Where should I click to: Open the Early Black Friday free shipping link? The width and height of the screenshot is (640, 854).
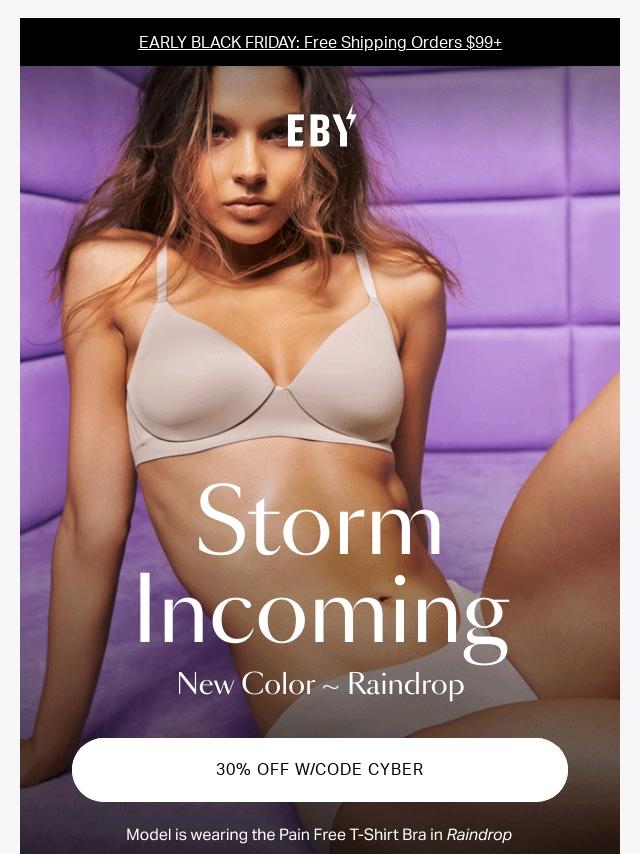pos(320,42)
